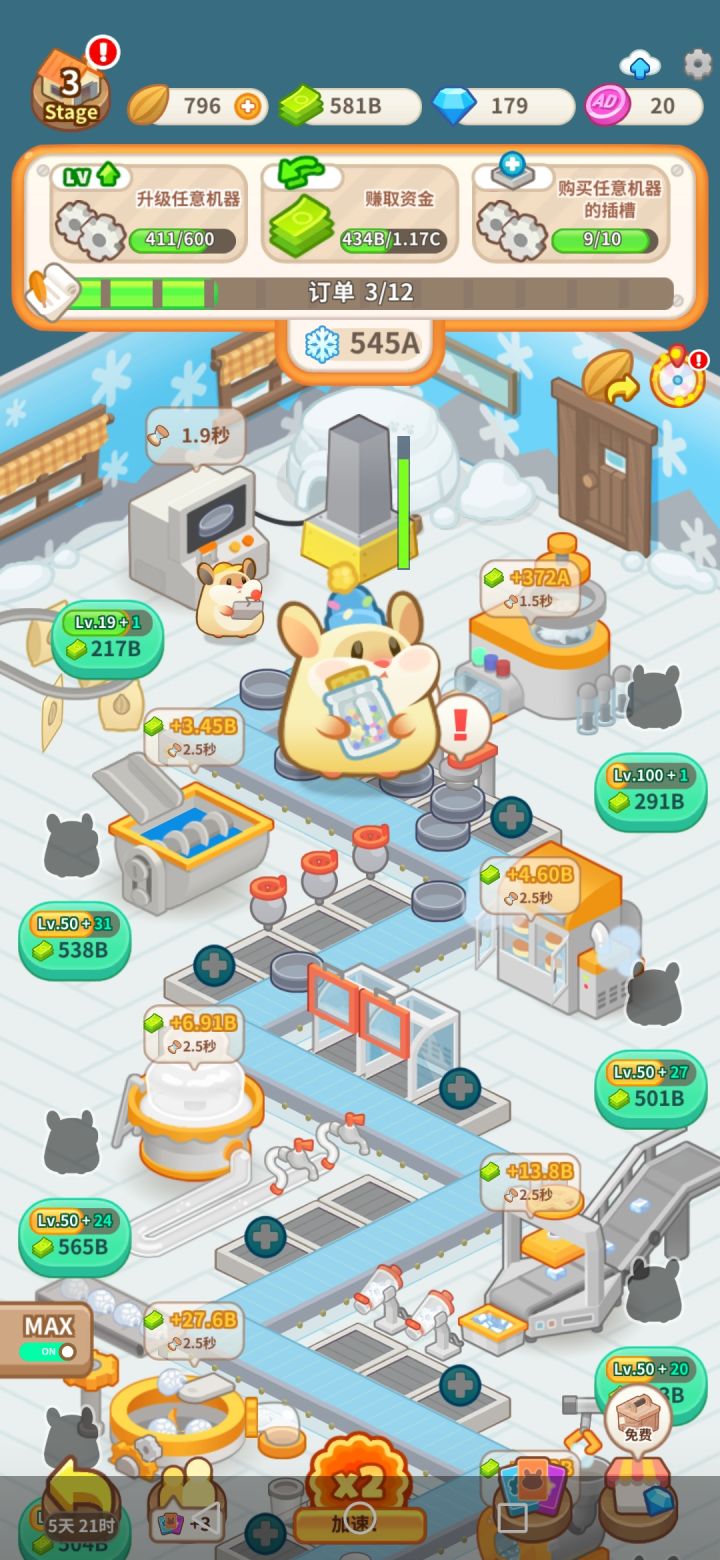
Task: Upgrade the Lv.19 machine for 217B
Action: coord(107,638)
